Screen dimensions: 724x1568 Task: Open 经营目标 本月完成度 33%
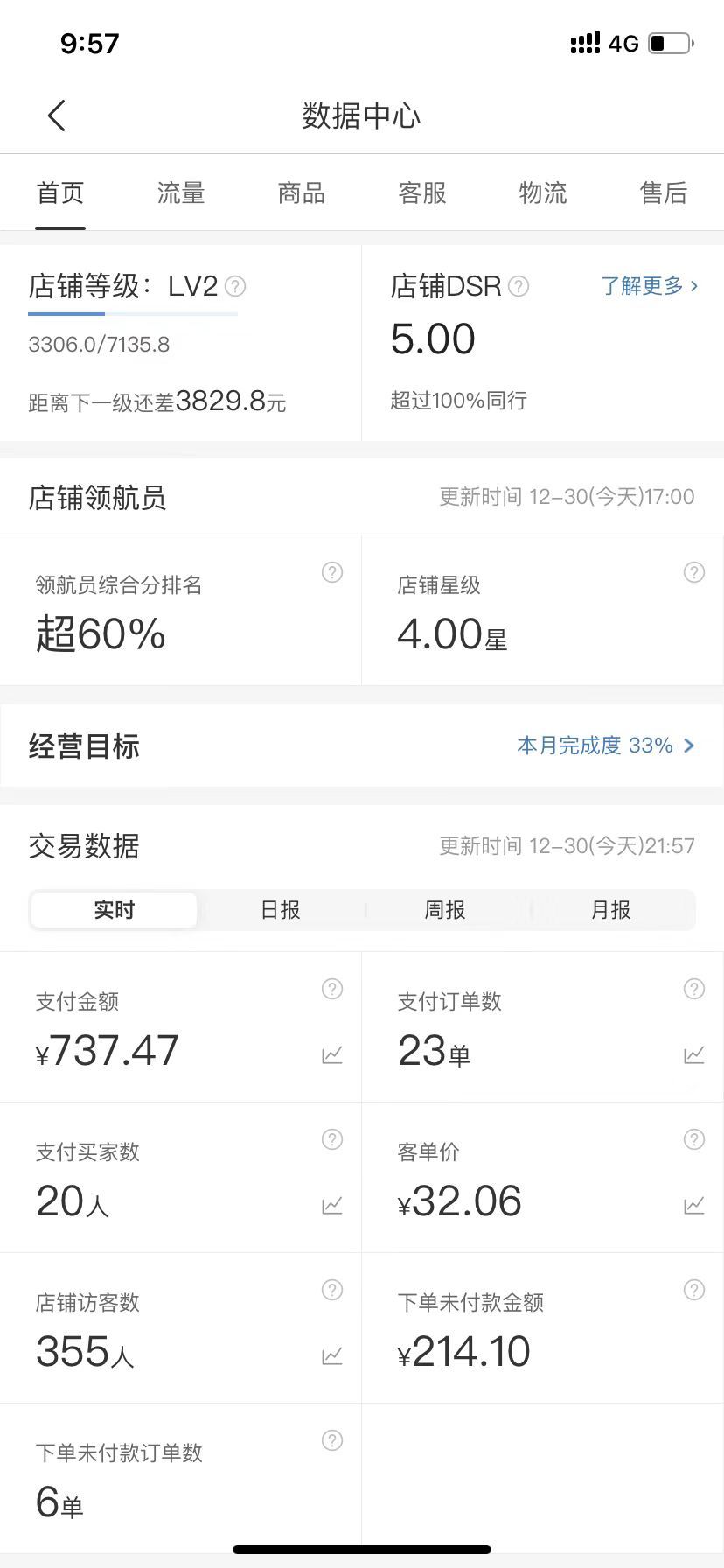606,745
